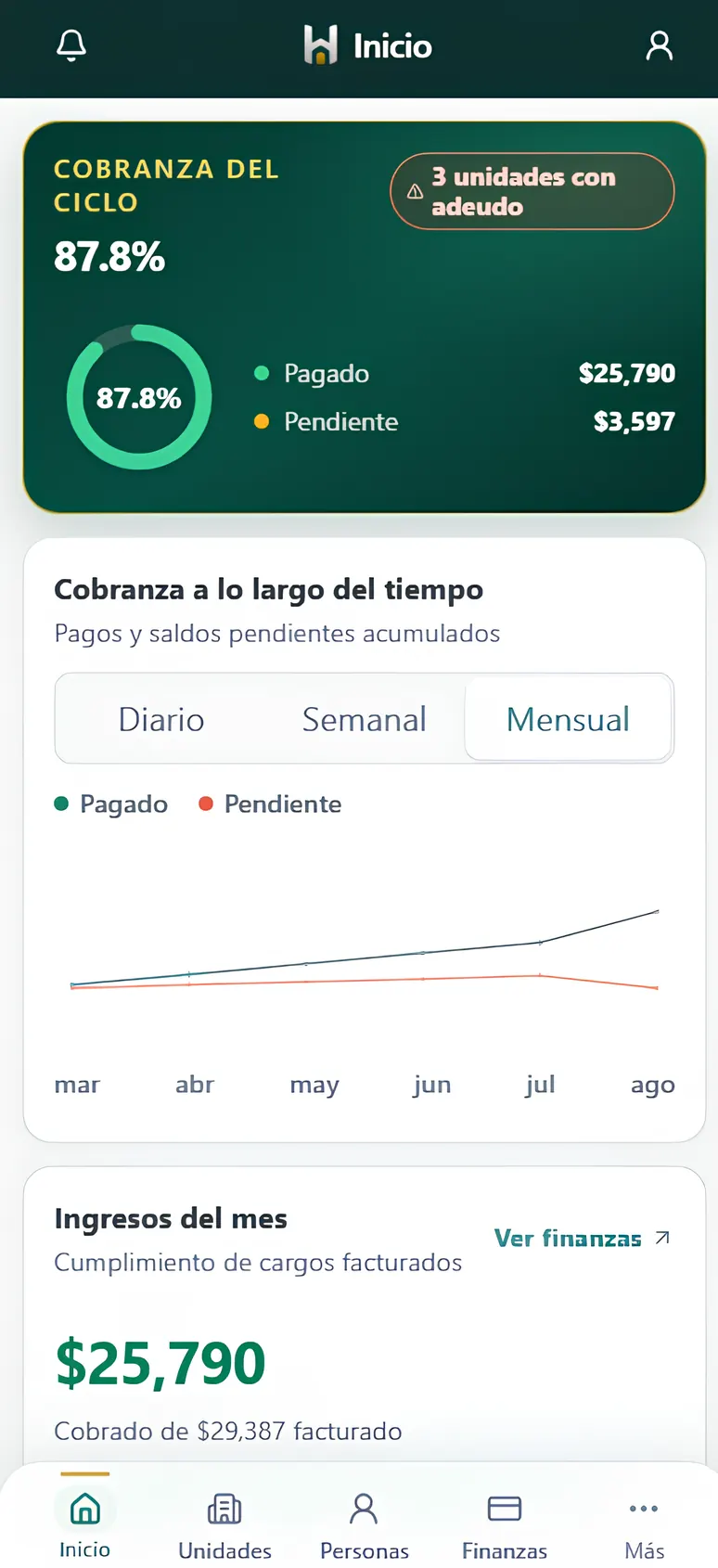Screen dimensions: 718x1568
Task: Open the user profile icon
Action: (660, 45)
